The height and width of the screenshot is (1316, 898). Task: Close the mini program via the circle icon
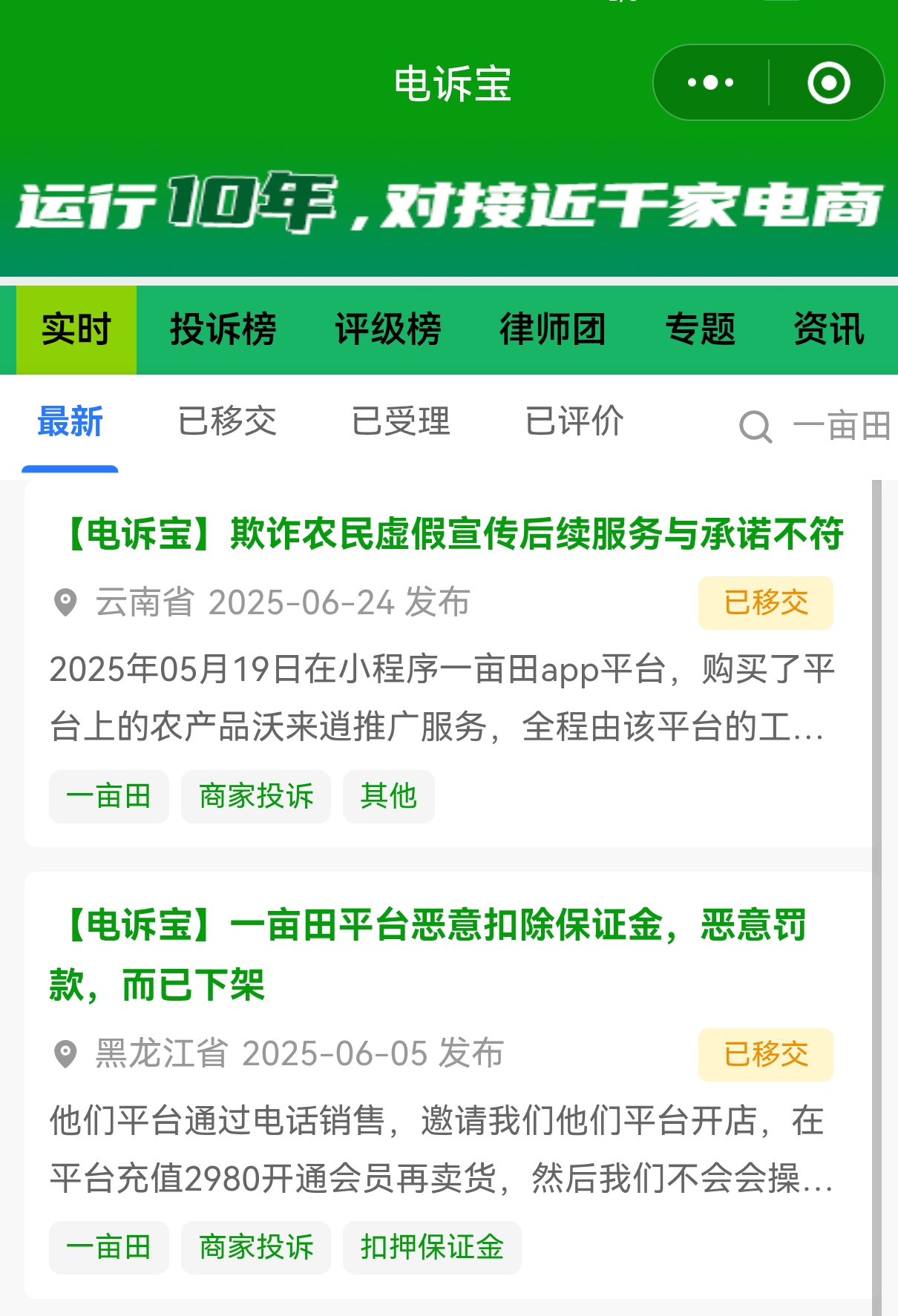pyautogui.click(x=828, y=82)
